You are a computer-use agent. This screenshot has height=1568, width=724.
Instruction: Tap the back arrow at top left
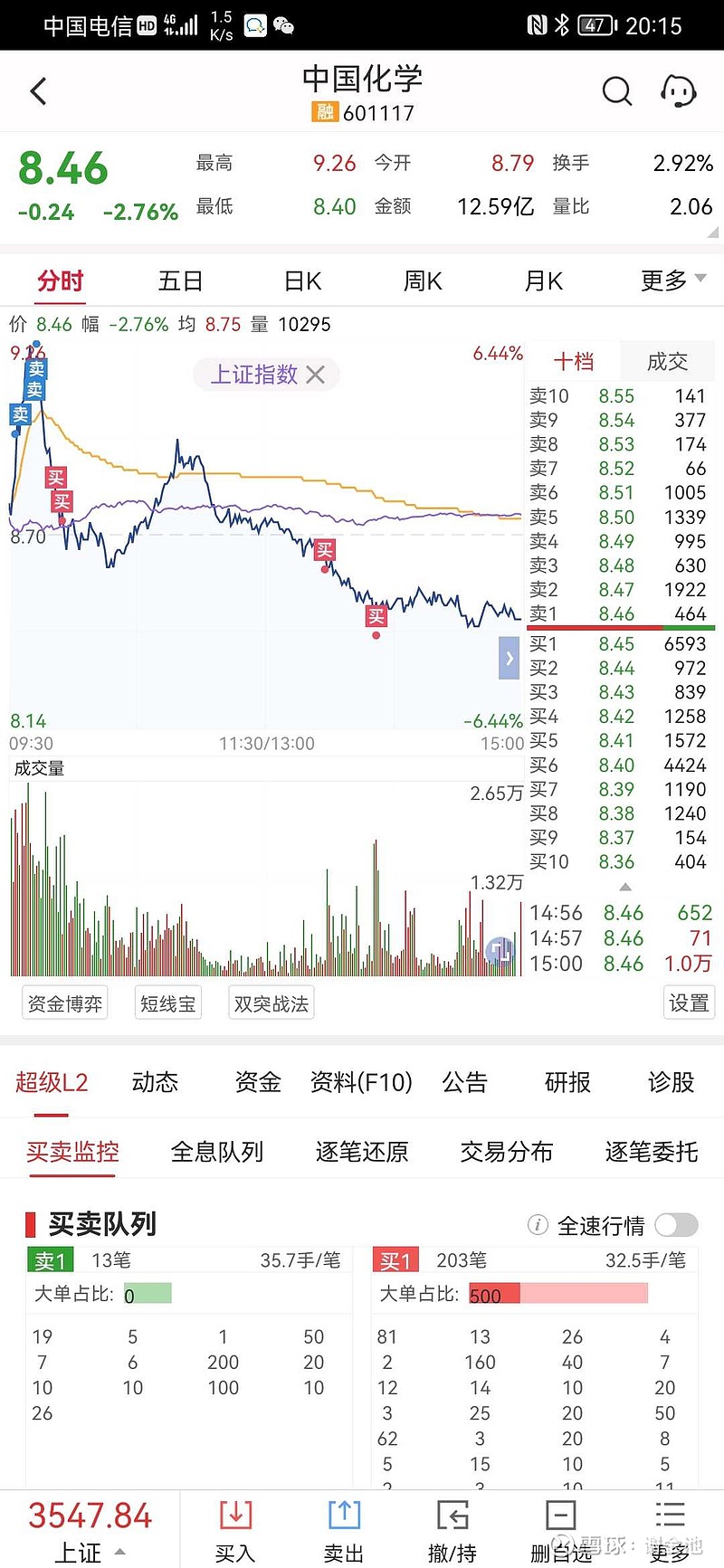pos(38,90)
